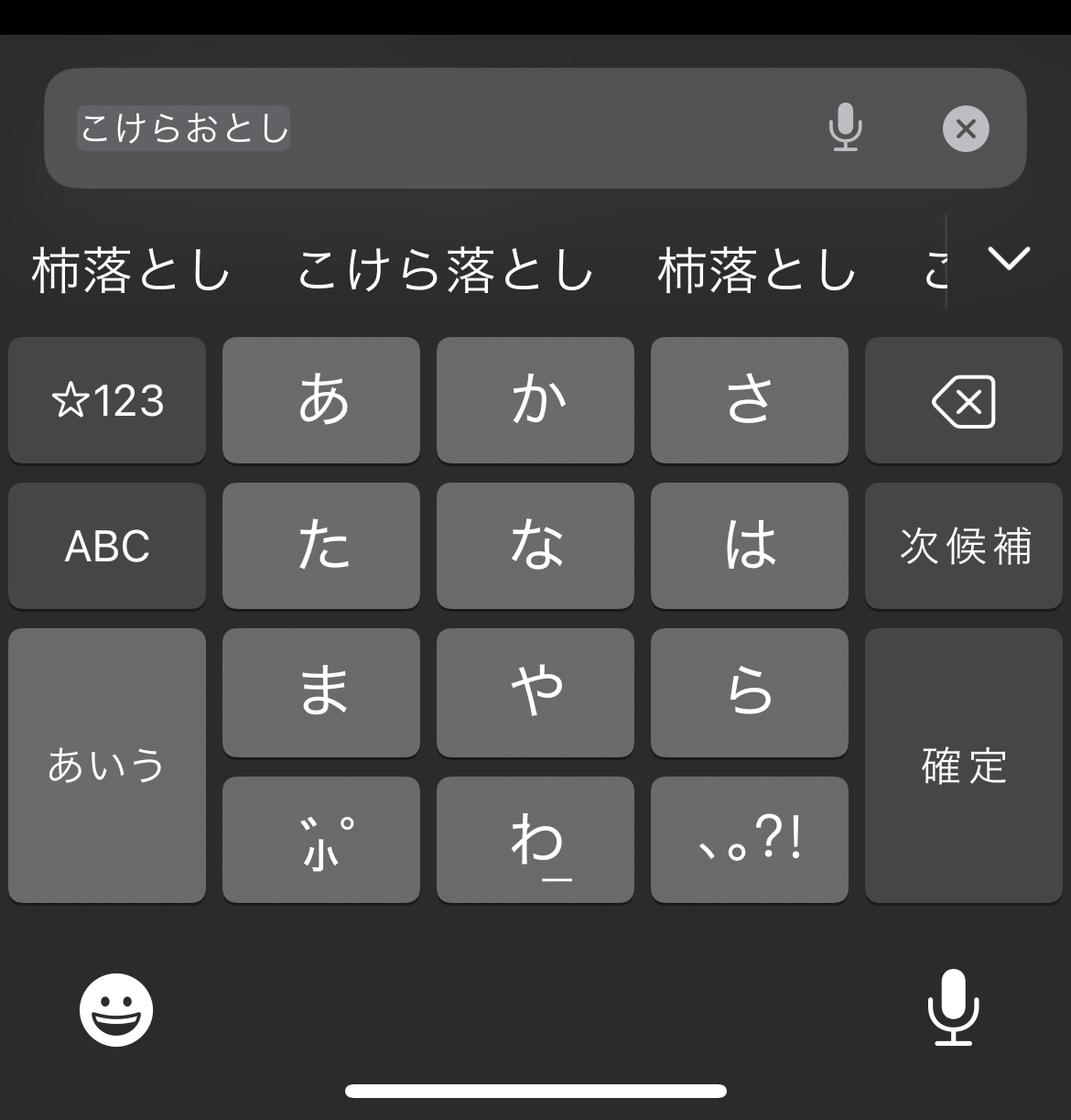This screenshot has width=1071, height=1120.
Task: Start dictation from keyboard microphone
Action: [x=953, y=1007]
